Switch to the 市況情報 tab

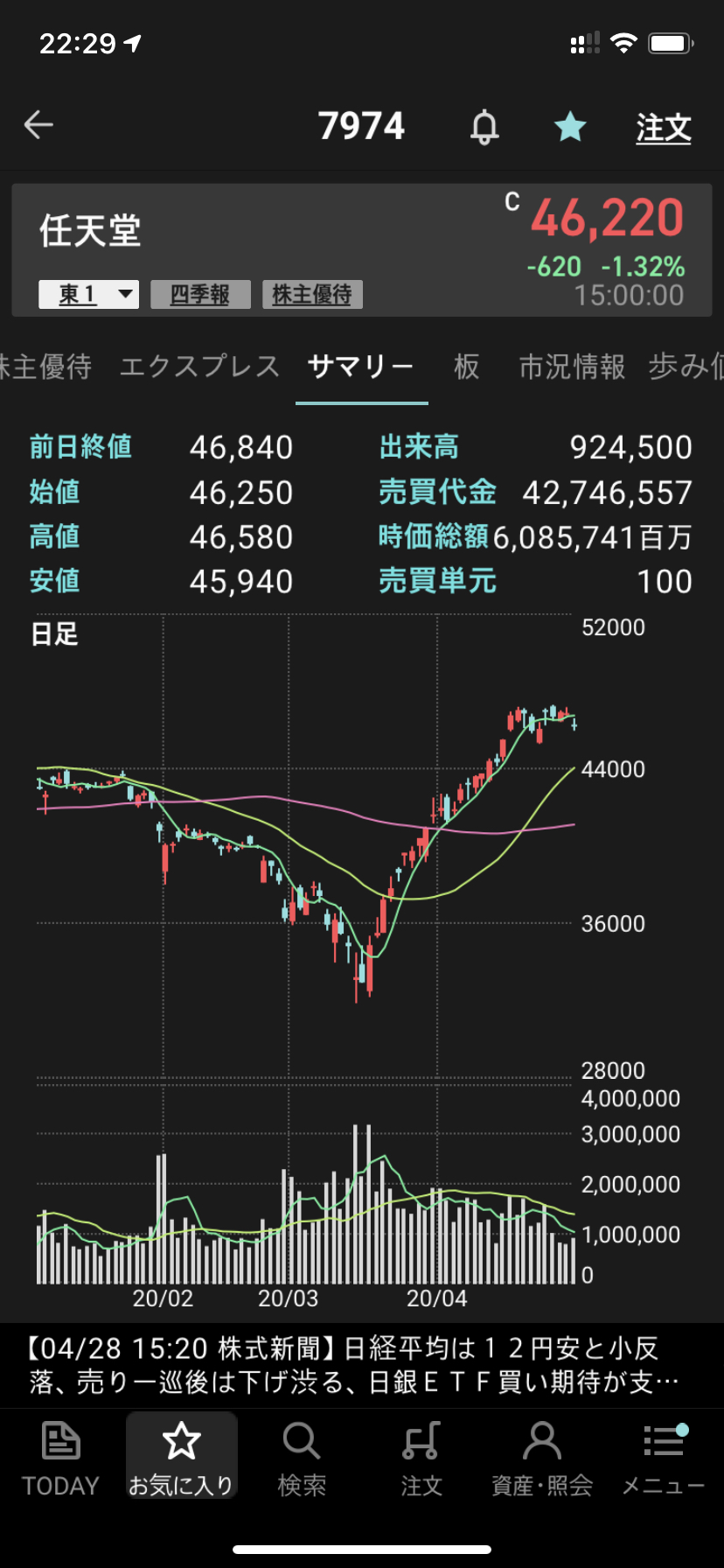click(x=572, y=367)
